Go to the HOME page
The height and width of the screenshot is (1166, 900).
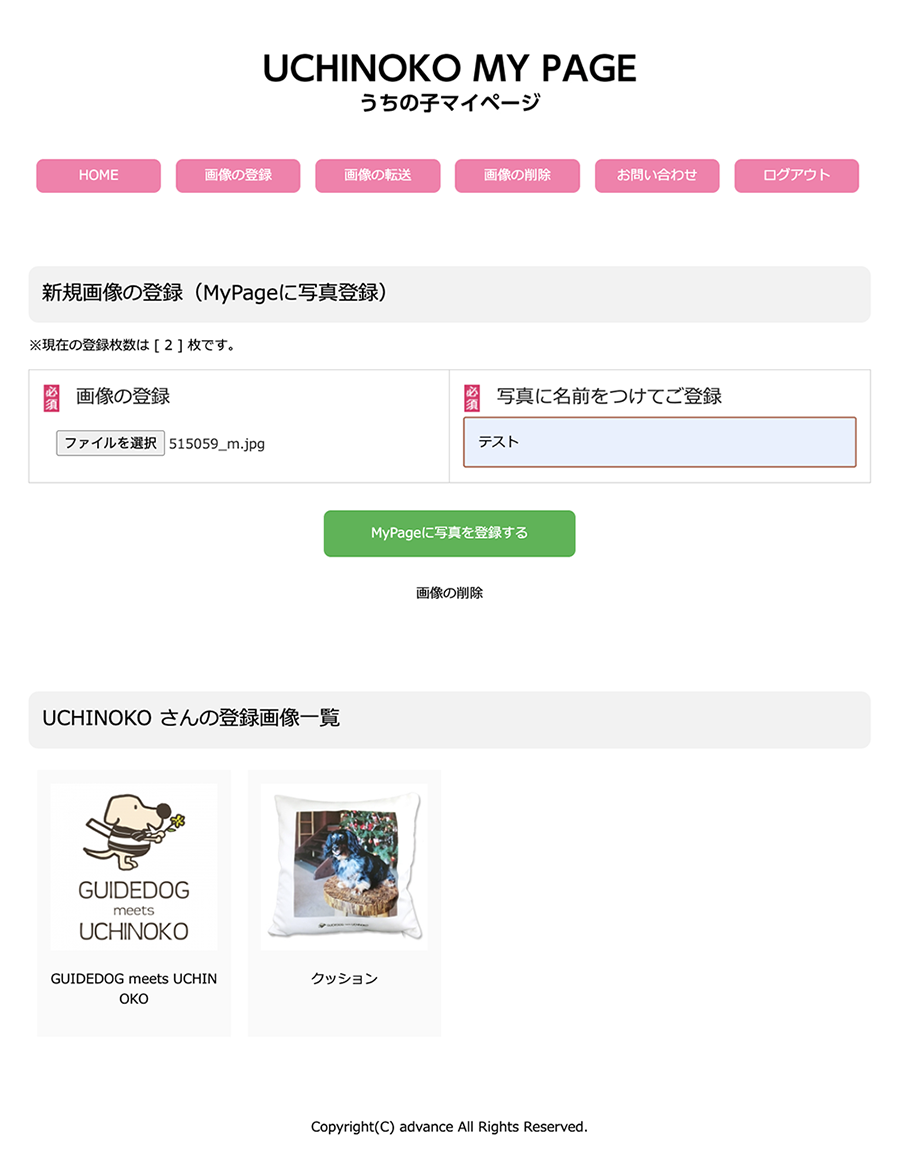coord(98,175)
